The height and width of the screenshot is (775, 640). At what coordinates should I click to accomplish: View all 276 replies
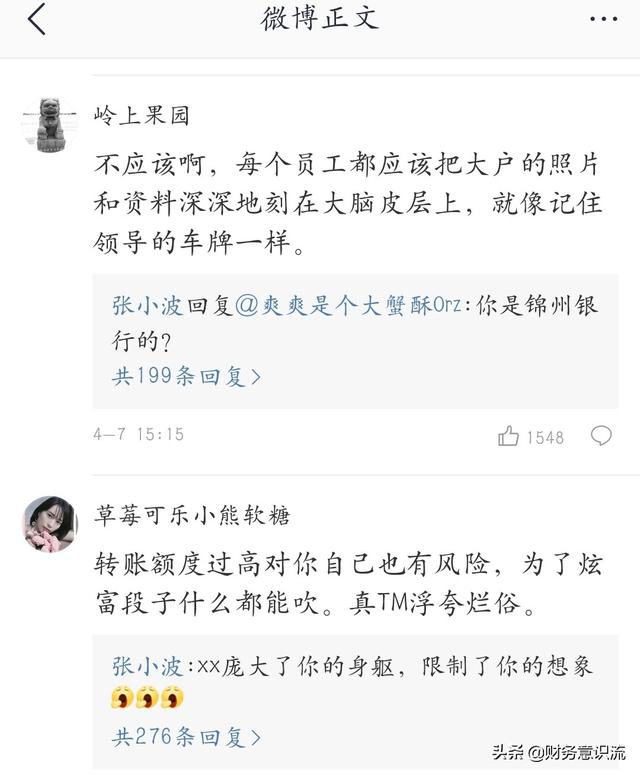tap(187, 737)
